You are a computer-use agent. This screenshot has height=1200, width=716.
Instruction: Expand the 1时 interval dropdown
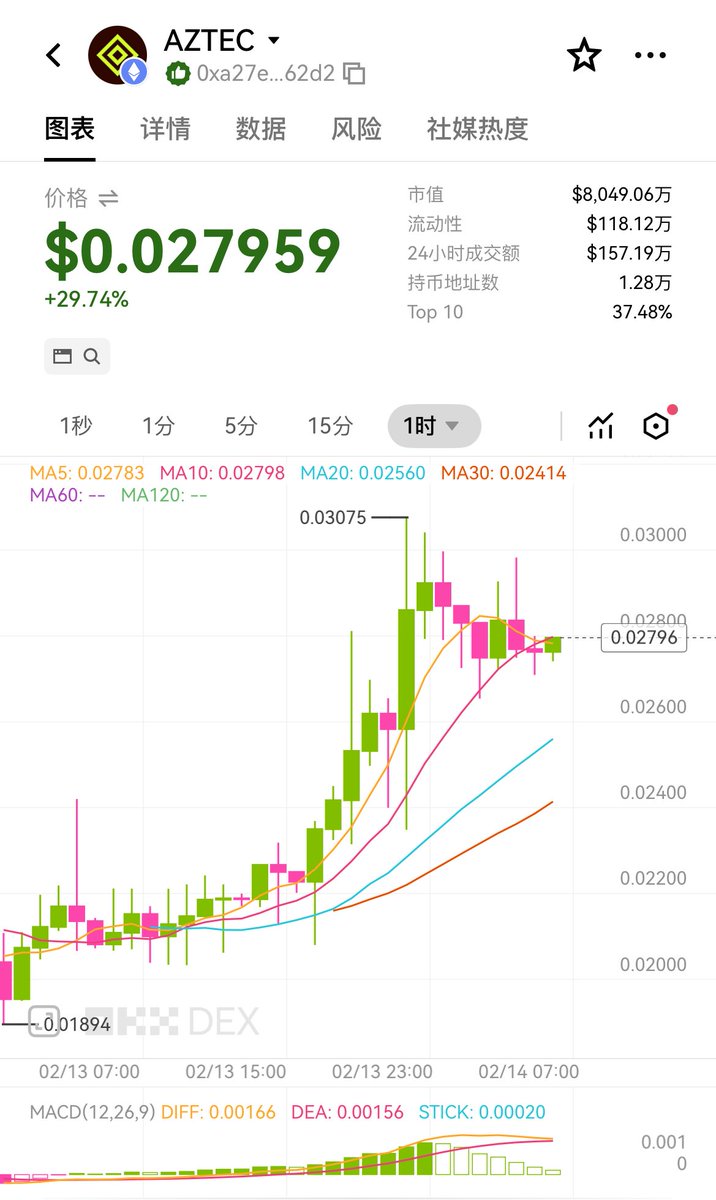click(433, 426)
